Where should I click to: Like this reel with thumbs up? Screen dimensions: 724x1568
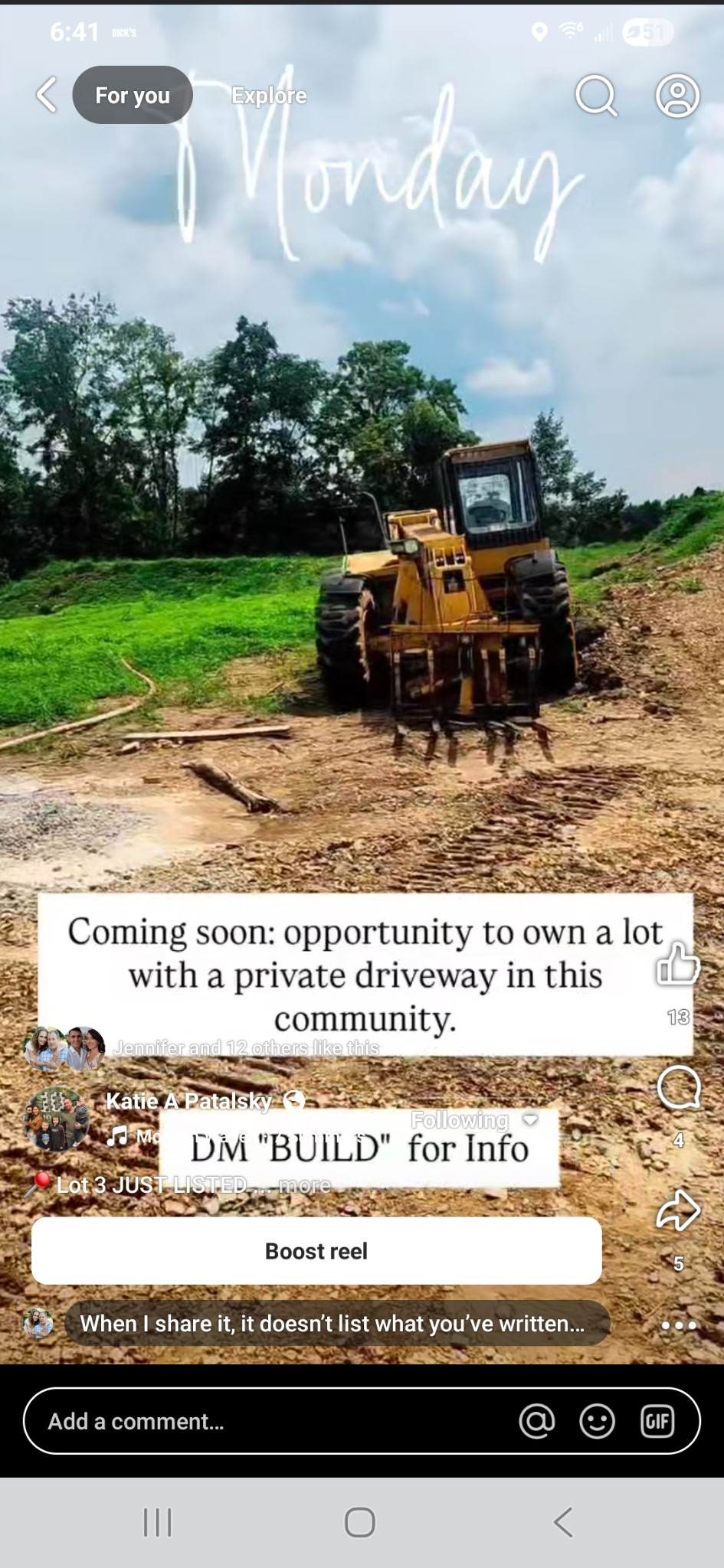(x=678, y=964)
